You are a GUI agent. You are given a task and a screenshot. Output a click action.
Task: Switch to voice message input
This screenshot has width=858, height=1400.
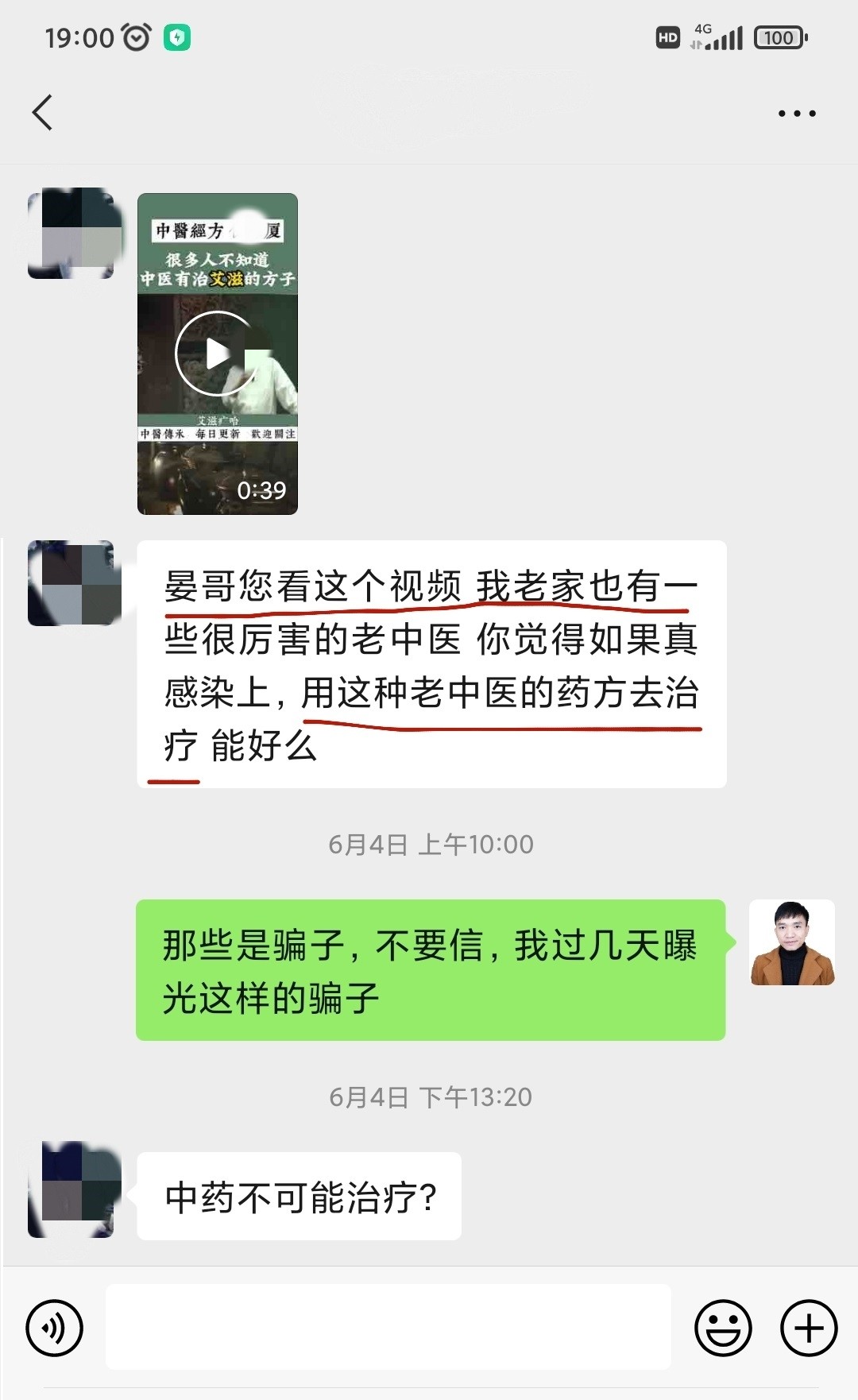point(54,1328)
